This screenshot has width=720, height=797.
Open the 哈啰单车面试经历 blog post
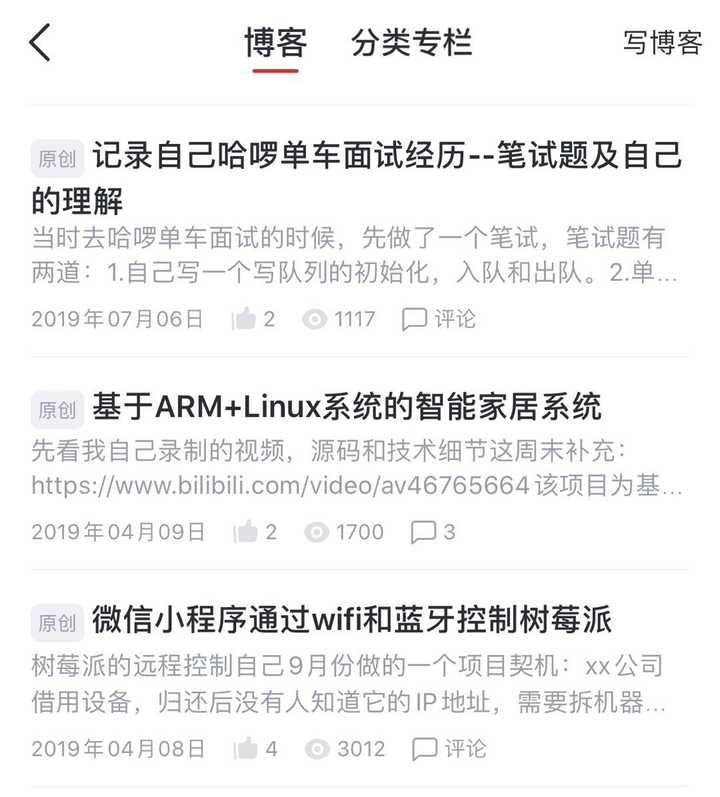click(x=387, y=156)
